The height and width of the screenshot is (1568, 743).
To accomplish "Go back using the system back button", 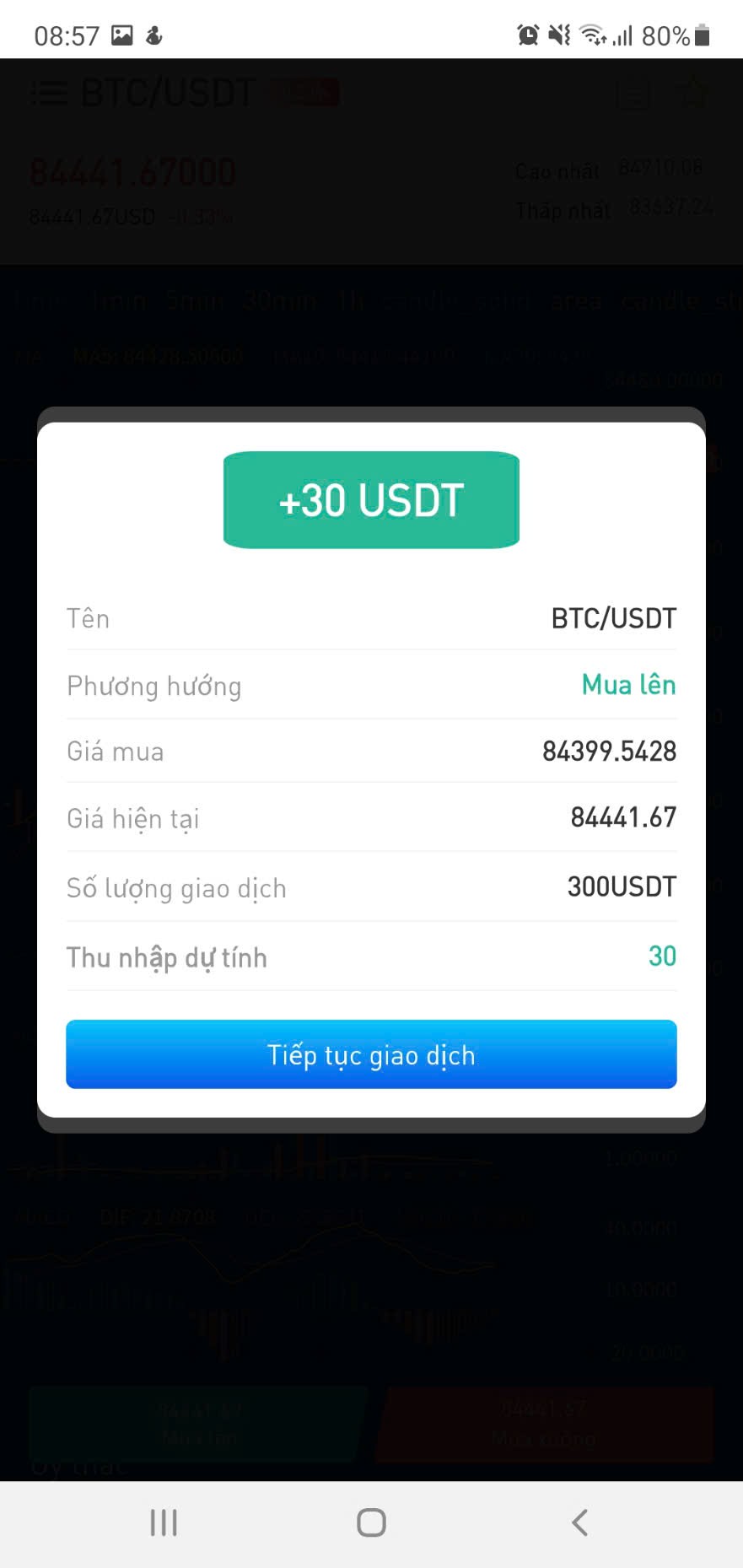I will coord(579,1522).
